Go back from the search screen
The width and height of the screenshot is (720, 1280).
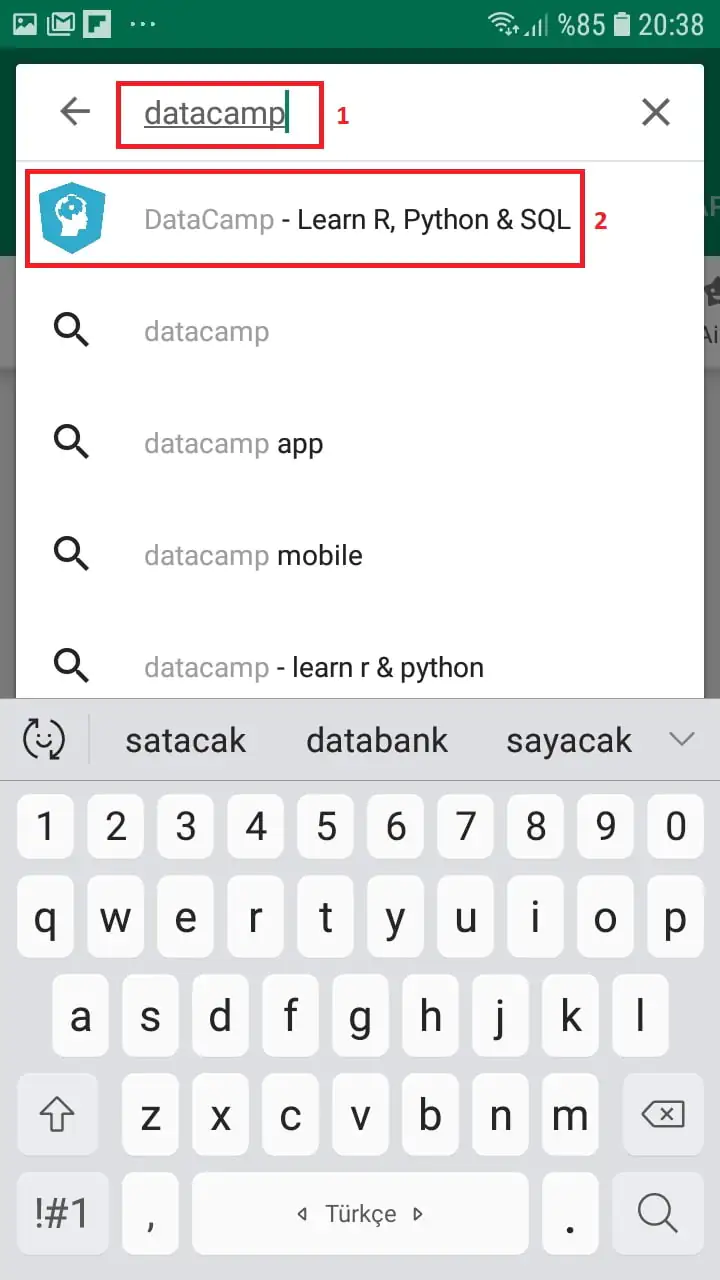[75, 112]
